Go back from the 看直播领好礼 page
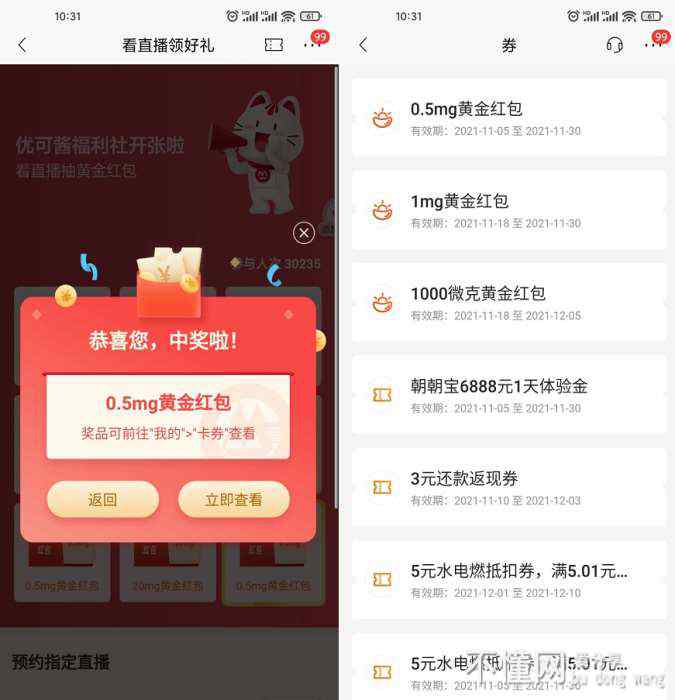675x700 pixels. [22, 45]
